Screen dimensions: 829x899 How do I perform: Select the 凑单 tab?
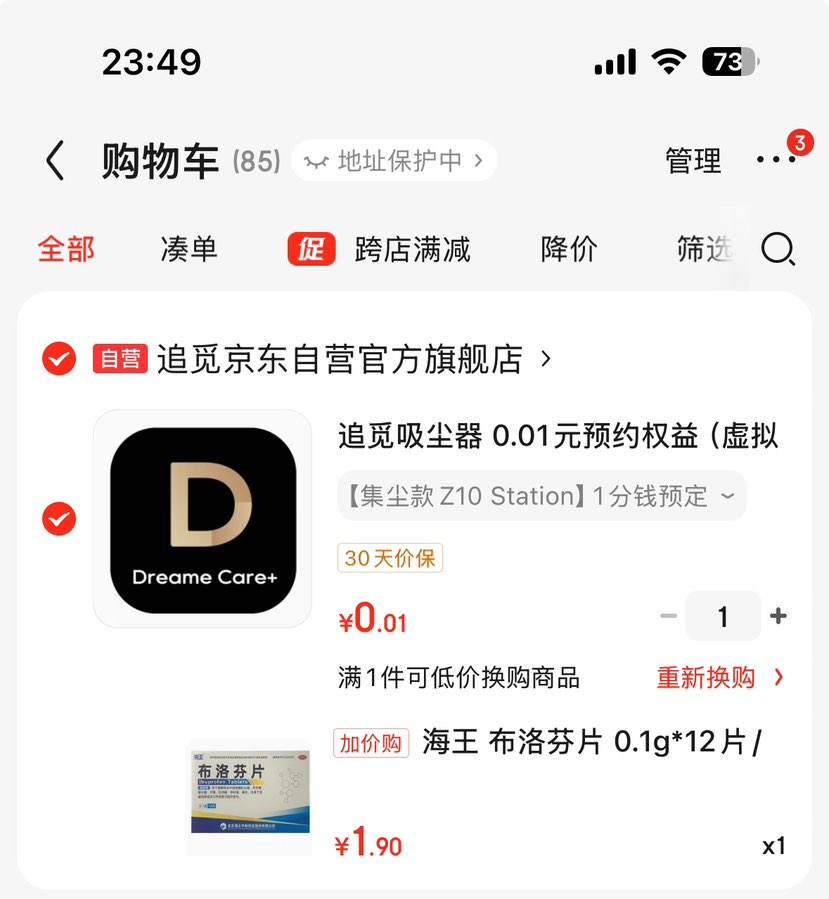point(188,251)
